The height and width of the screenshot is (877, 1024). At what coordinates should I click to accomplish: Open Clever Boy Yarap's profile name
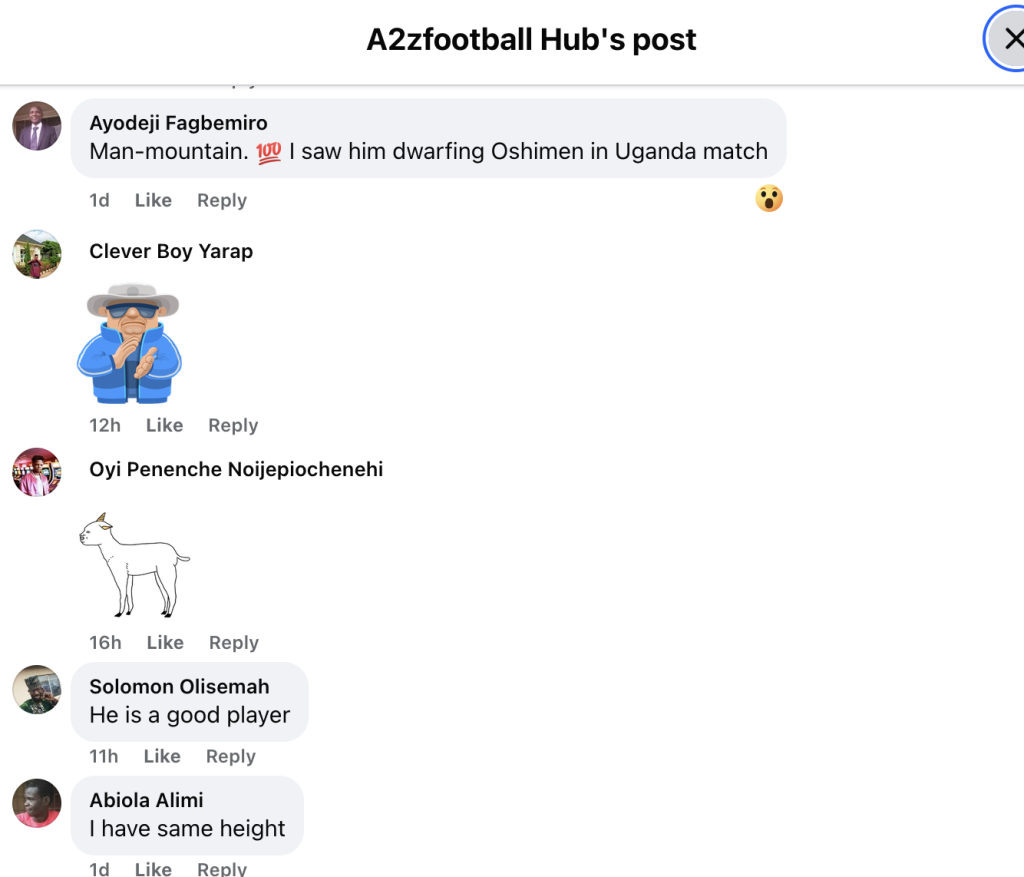(x=171, y=251)
